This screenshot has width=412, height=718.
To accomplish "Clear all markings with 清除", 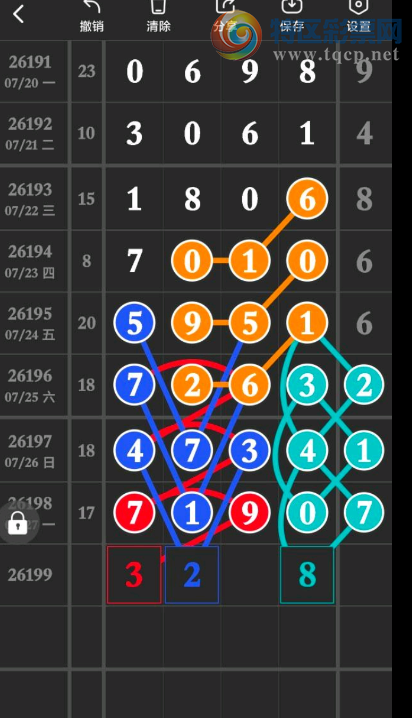I will coord(158,16).
